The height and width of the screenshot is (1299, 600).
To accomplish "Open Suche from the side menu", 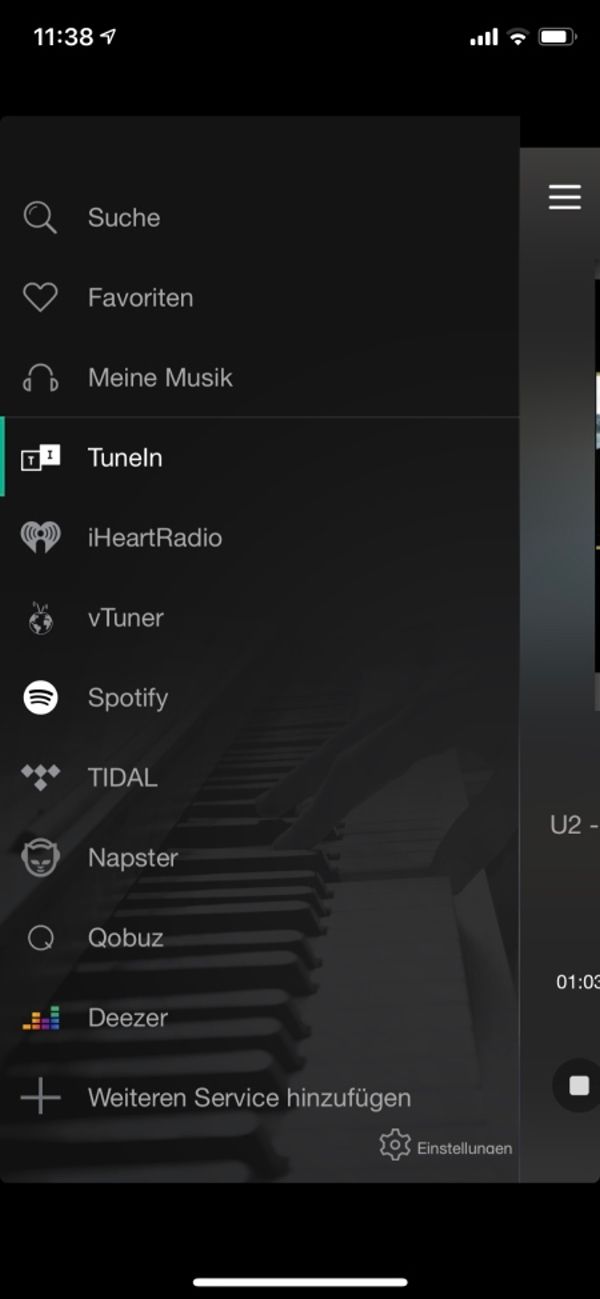I will tap(123, 217).
